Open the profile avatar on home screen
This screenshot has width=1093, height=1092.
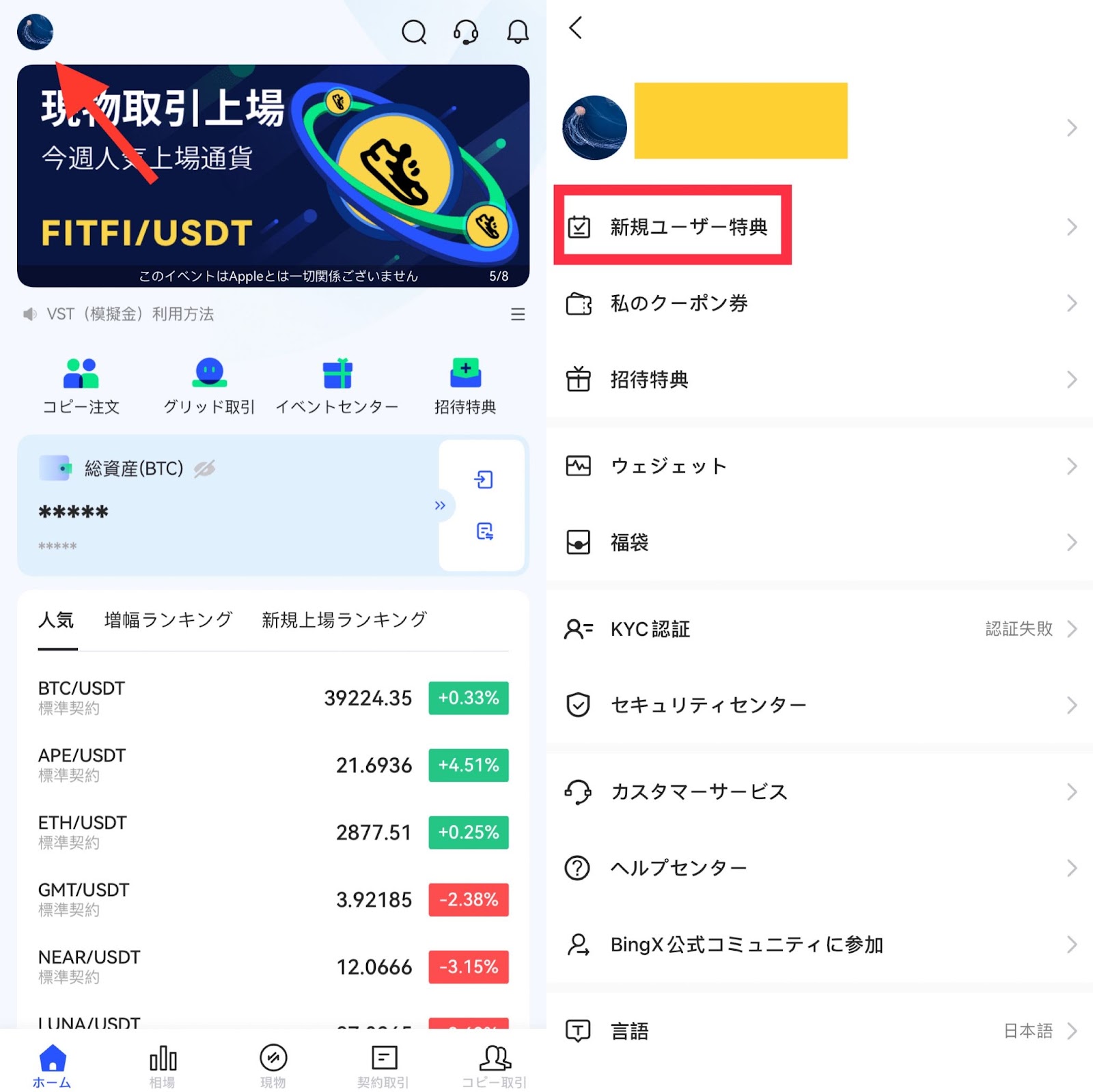[35, 32]
